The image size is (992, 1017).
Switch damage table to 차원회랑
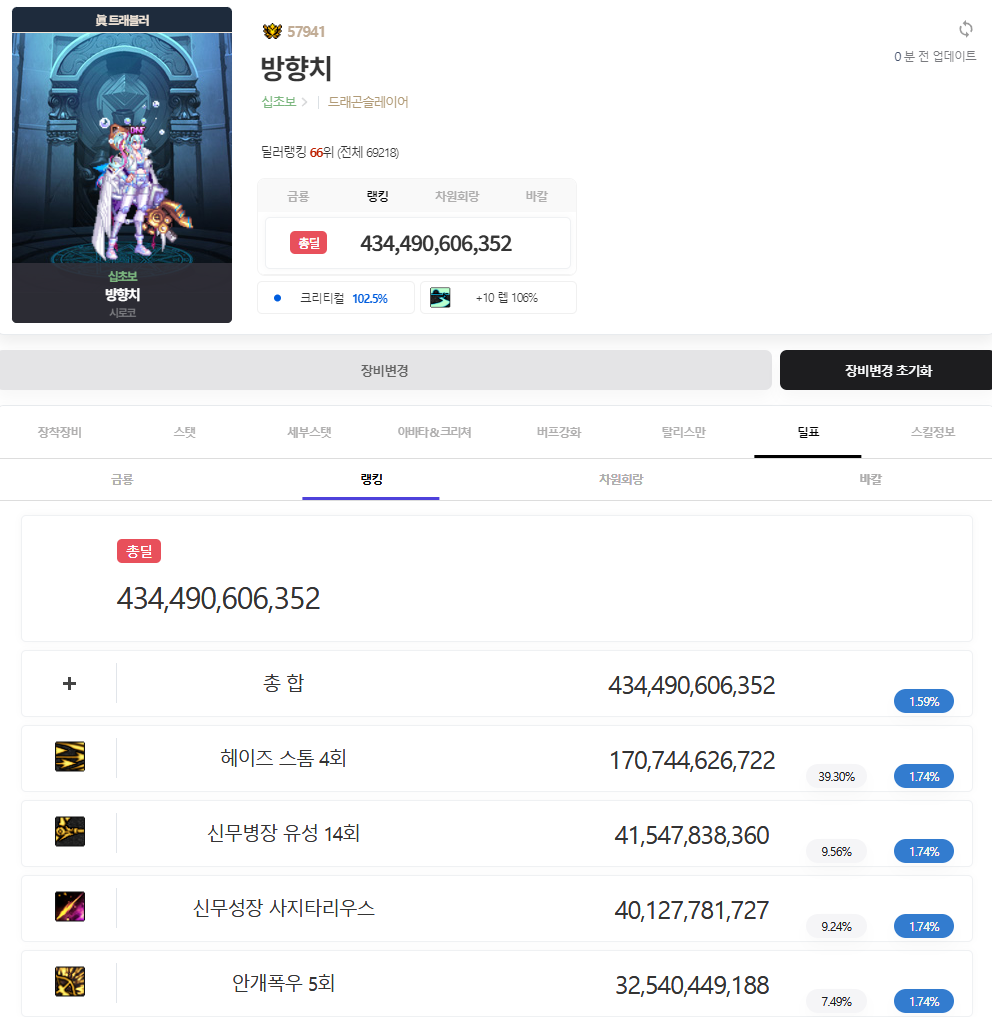tap(620, 479)
